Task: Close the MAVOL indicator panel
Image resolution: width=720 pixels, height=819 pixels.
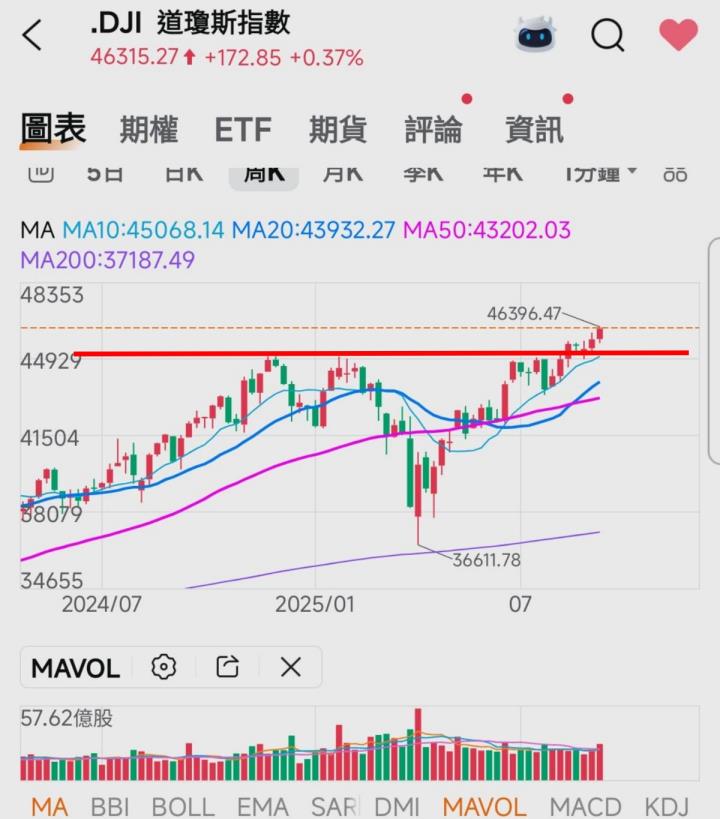Action: click(291, 667)
